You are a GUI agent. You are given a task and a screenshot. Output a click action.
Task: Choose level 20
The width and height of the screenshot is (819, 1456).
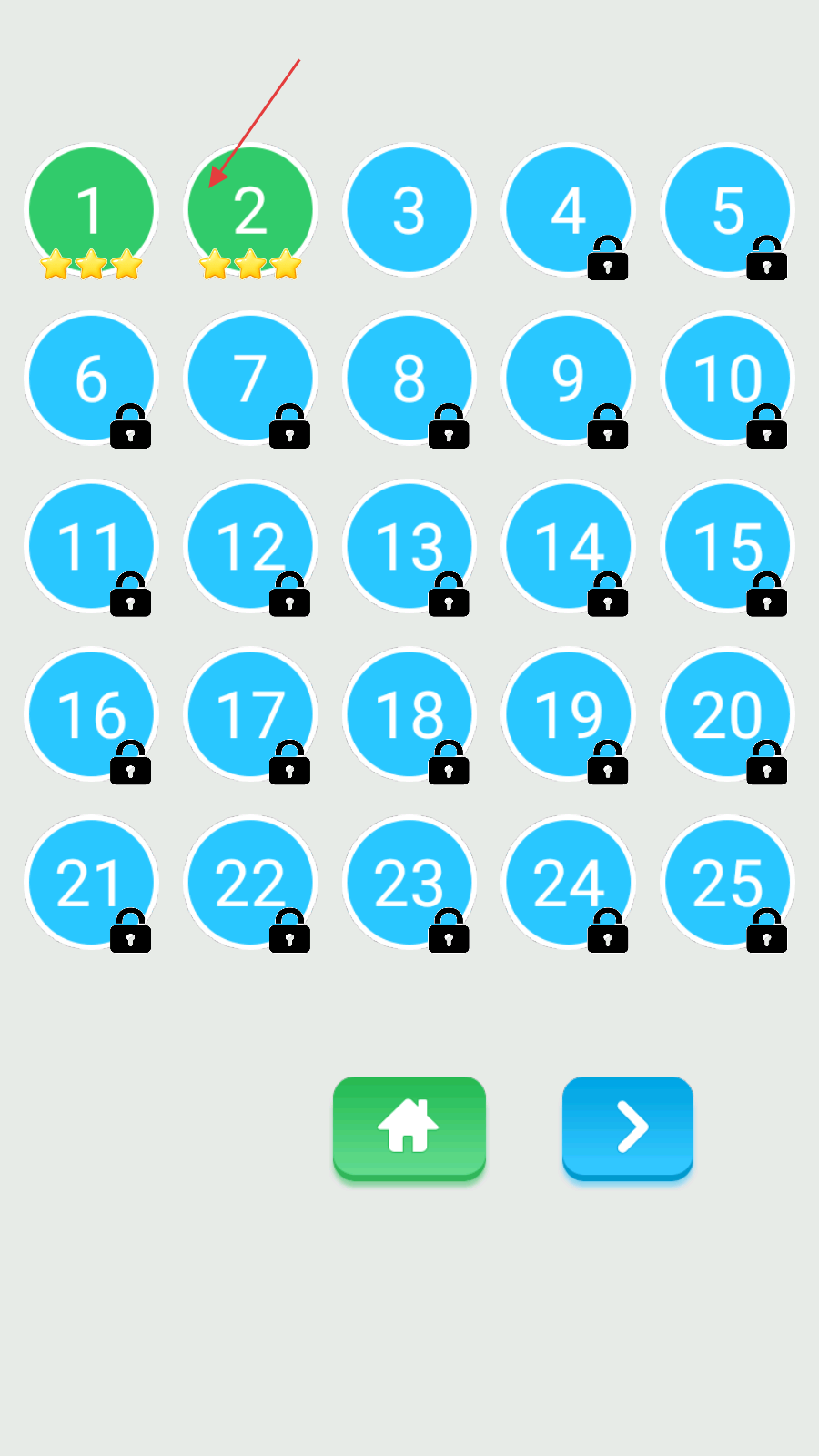pos(727,714)
